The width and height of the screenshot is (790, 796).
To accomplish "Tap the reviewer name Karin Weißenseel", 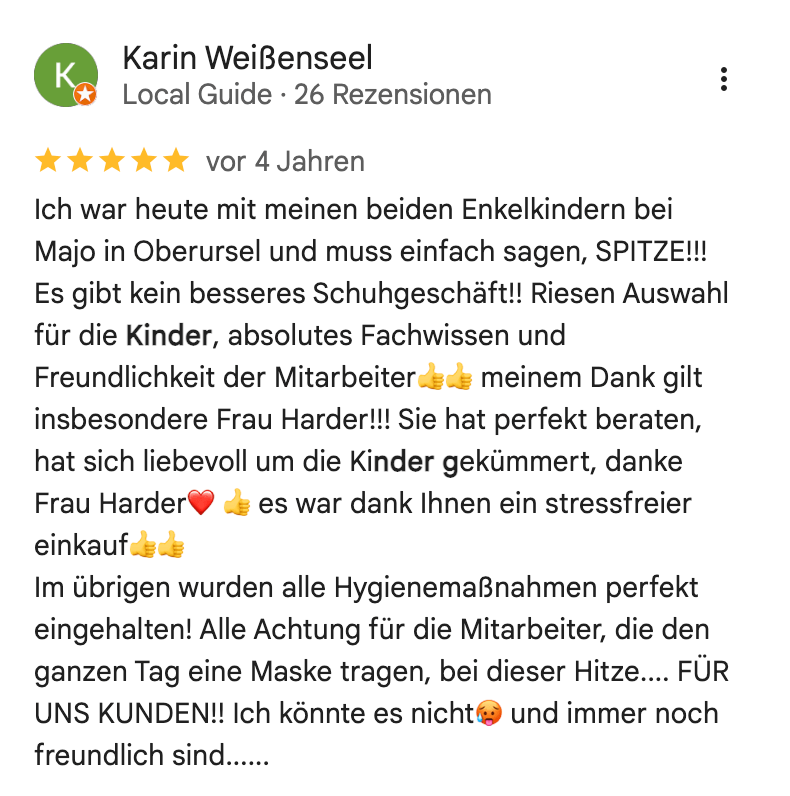I will (247, 58).
